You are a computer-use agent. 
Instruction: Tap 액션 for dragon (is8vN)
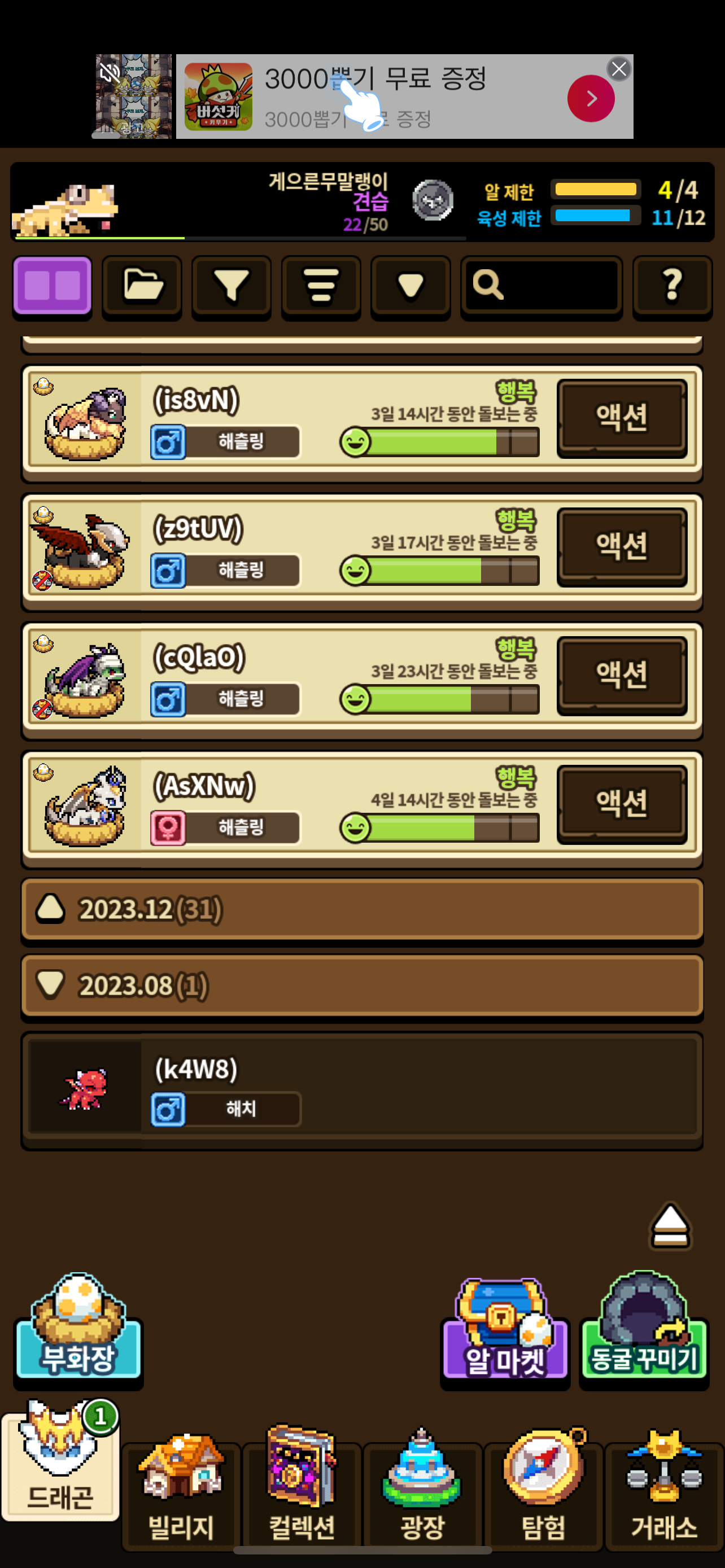click(x=622, y=418)
